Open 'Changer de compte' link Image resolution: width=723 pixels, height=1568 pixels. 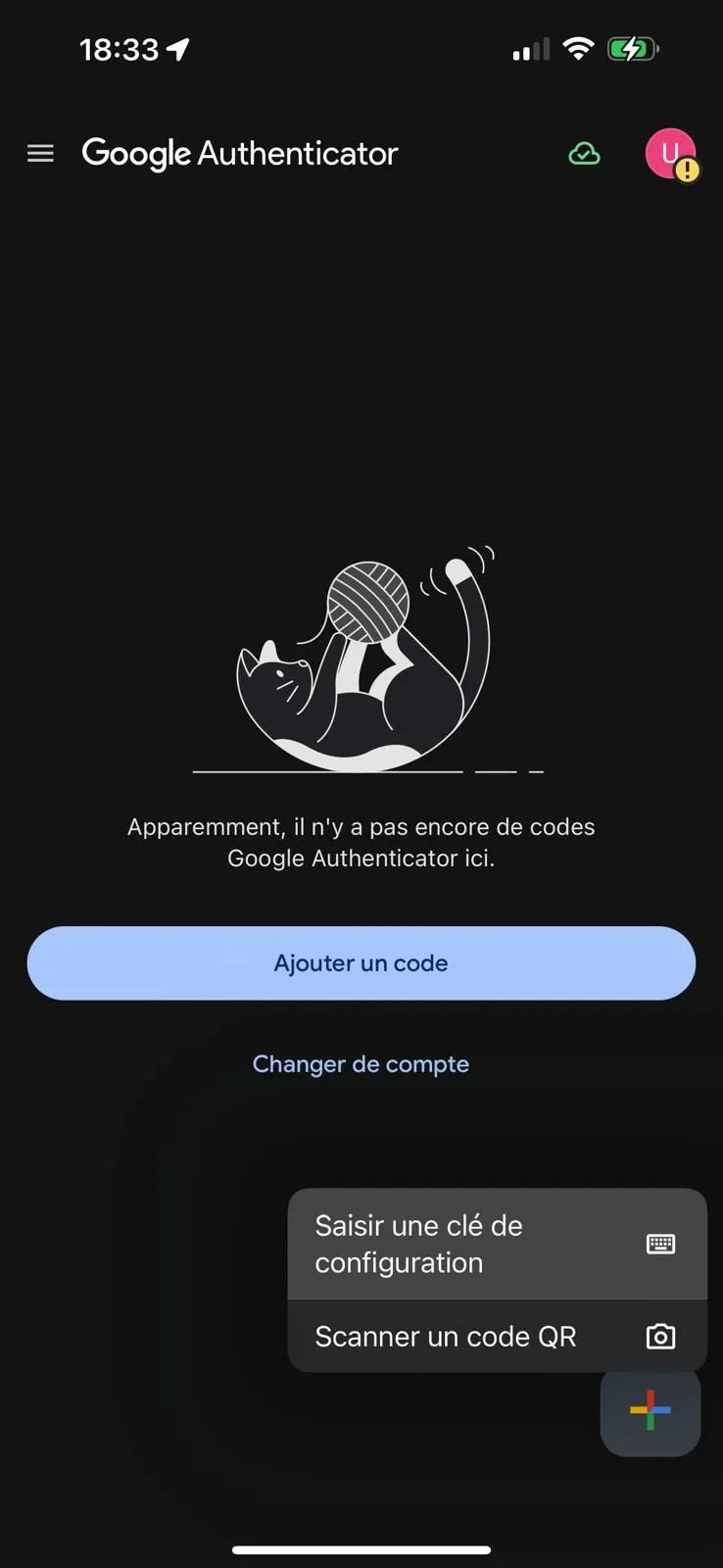click(361, 1063)
